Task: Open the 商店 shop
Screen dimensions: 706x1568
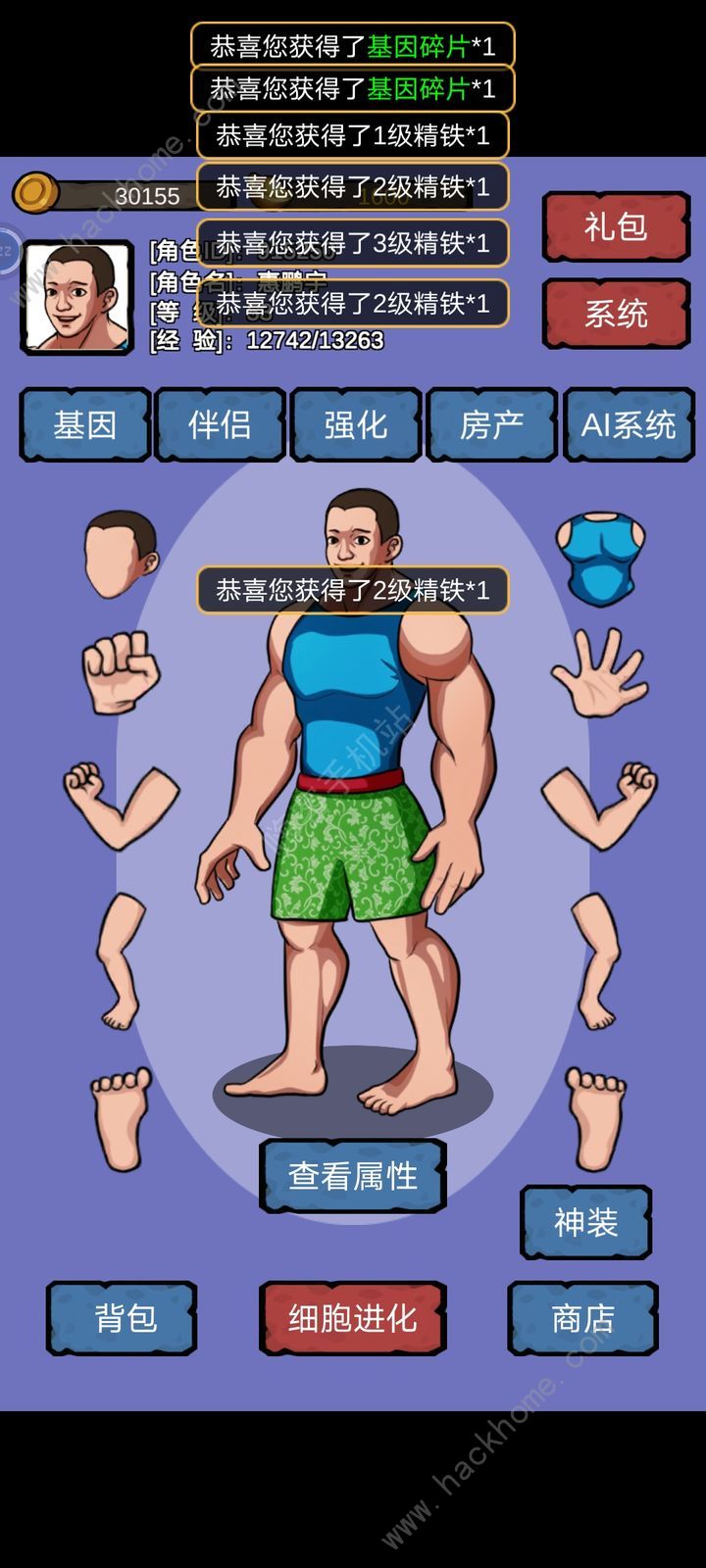Action: 582,1318
